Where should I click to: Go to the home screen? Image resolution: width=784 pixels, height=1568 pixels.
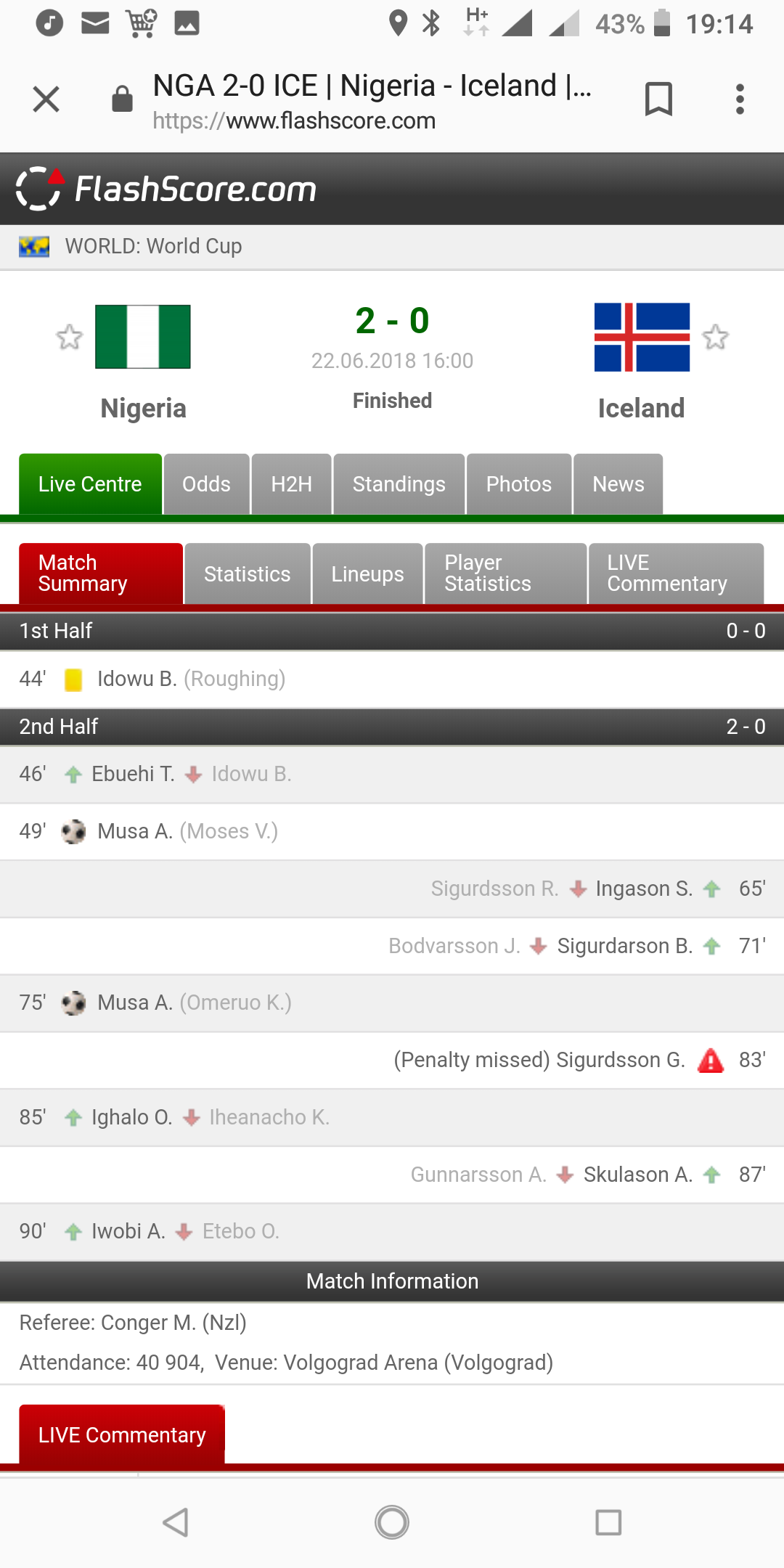[x=392, y=1522]
